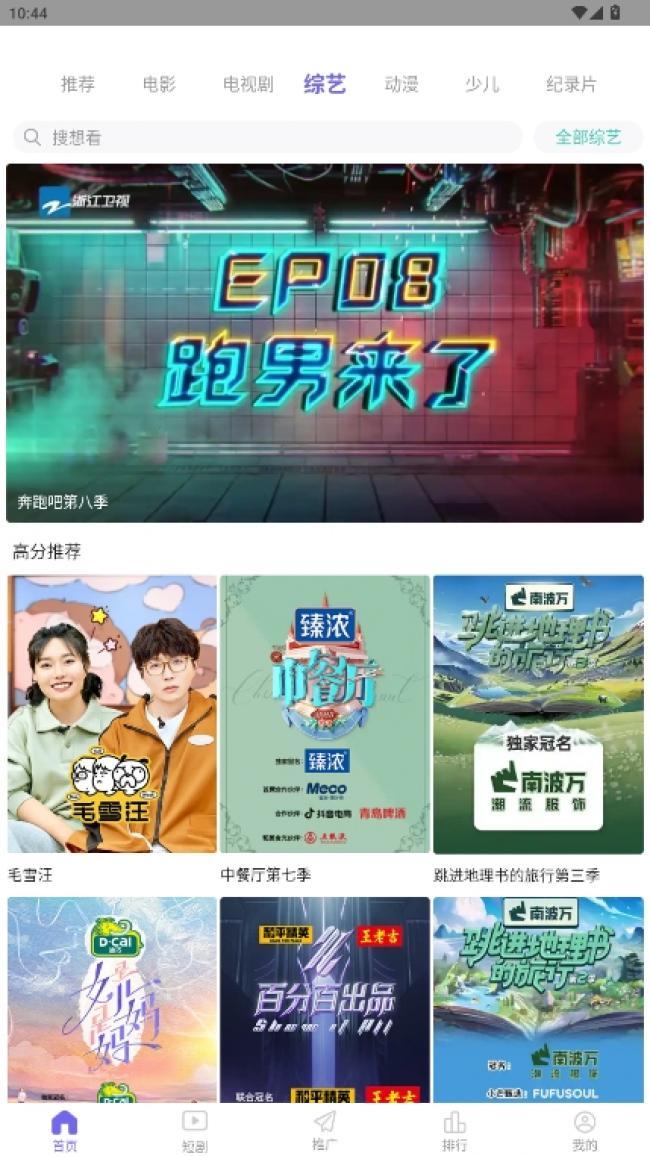This screenshot has width=650, height=1156.
Task: Open the D-cal pastel poster card
Action: [112, 1000]
